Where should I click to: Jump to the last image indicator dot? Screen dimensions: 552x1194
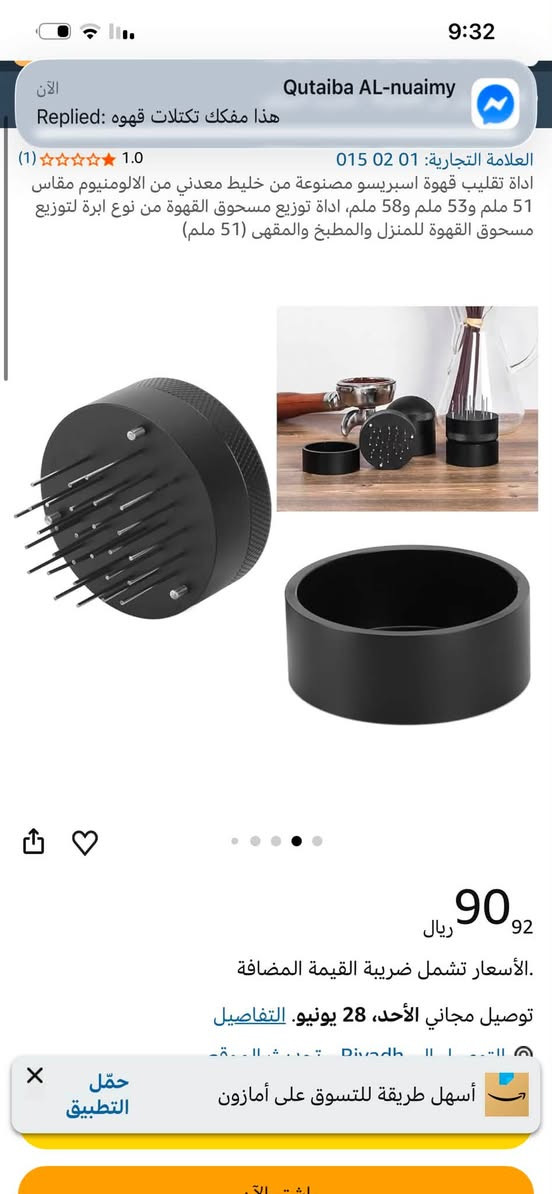pyautogui.click(x=317, y=841)
